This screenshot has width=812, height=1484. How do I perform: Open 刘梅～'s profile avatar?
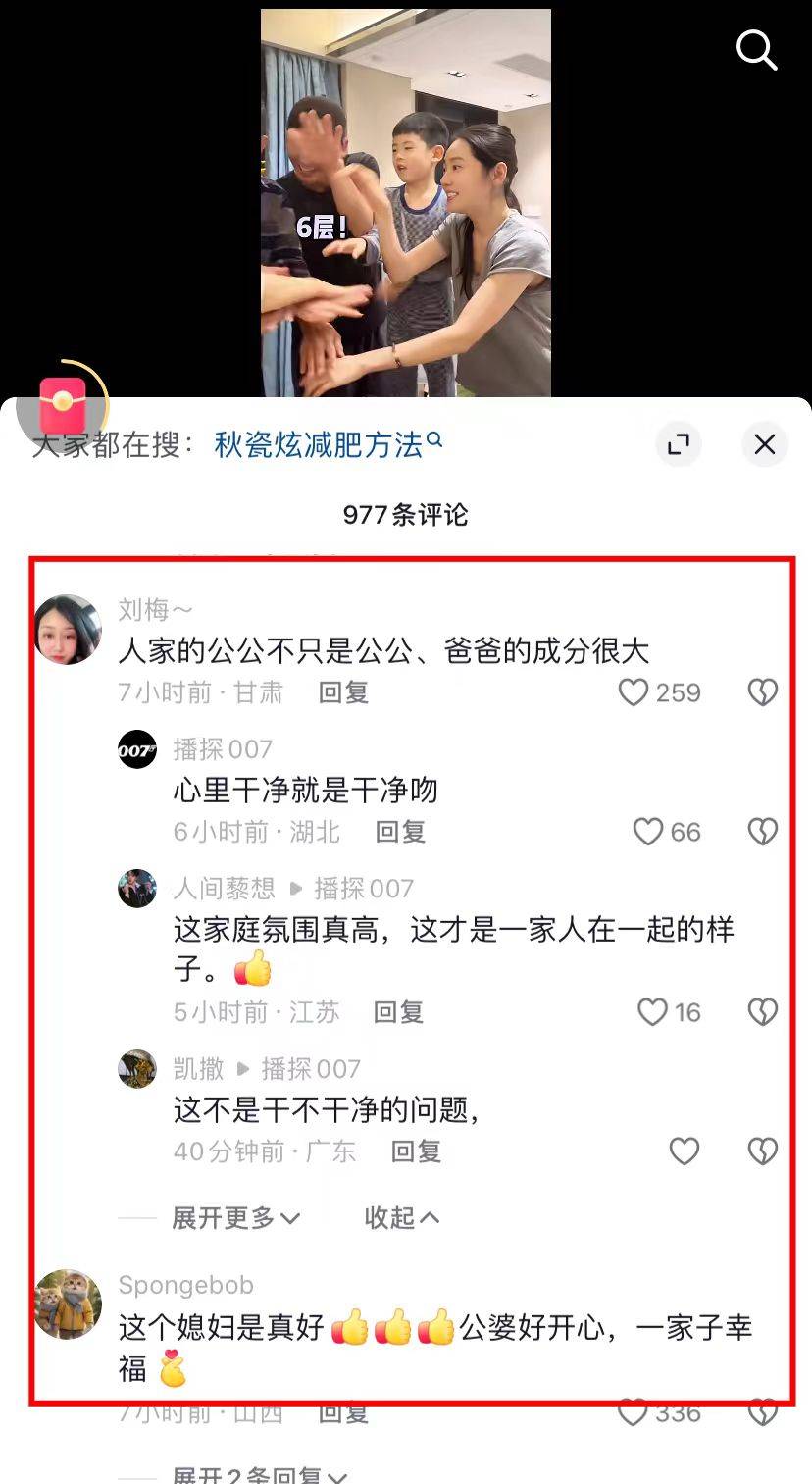click(x=68, y=629)
